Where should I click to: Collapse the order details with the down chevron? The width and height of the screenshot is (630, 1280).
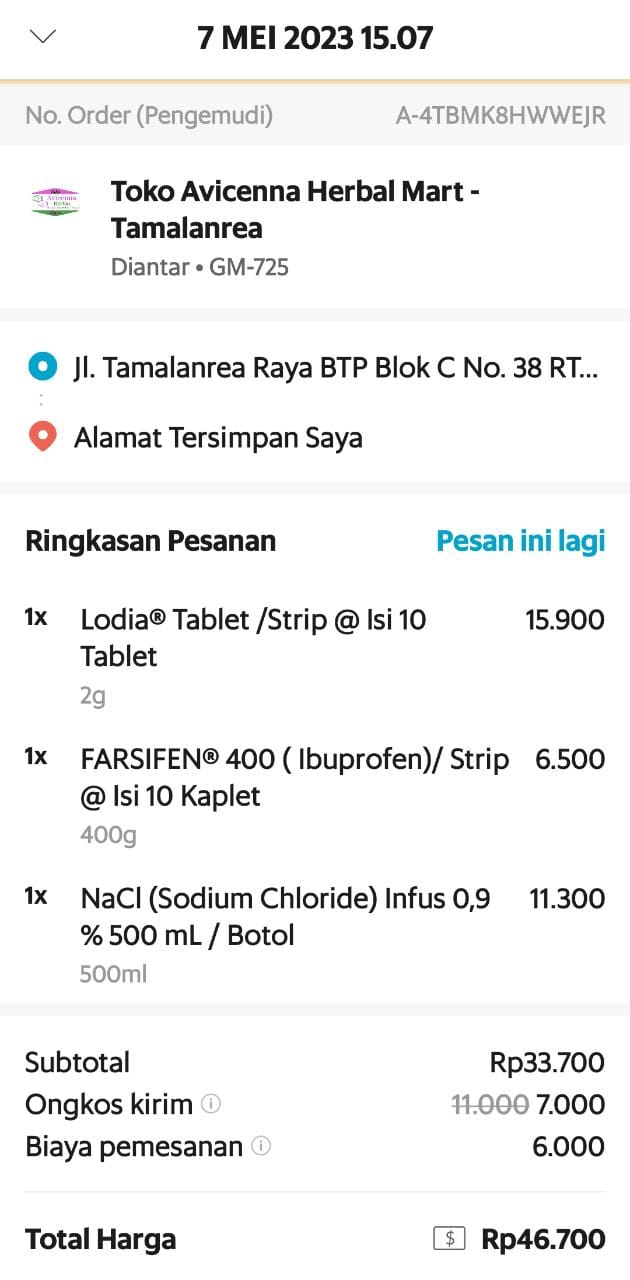click(x=44, y=38)
